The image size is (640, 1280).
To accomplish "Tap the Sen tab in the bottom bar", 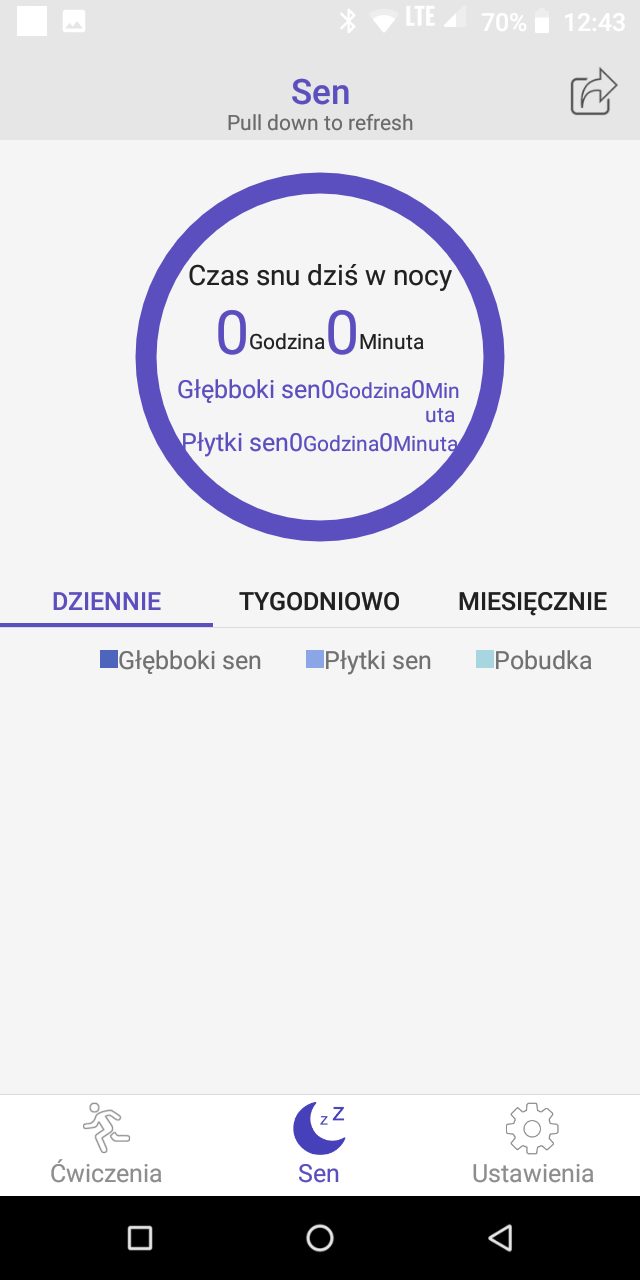I will click(319, 1145).
